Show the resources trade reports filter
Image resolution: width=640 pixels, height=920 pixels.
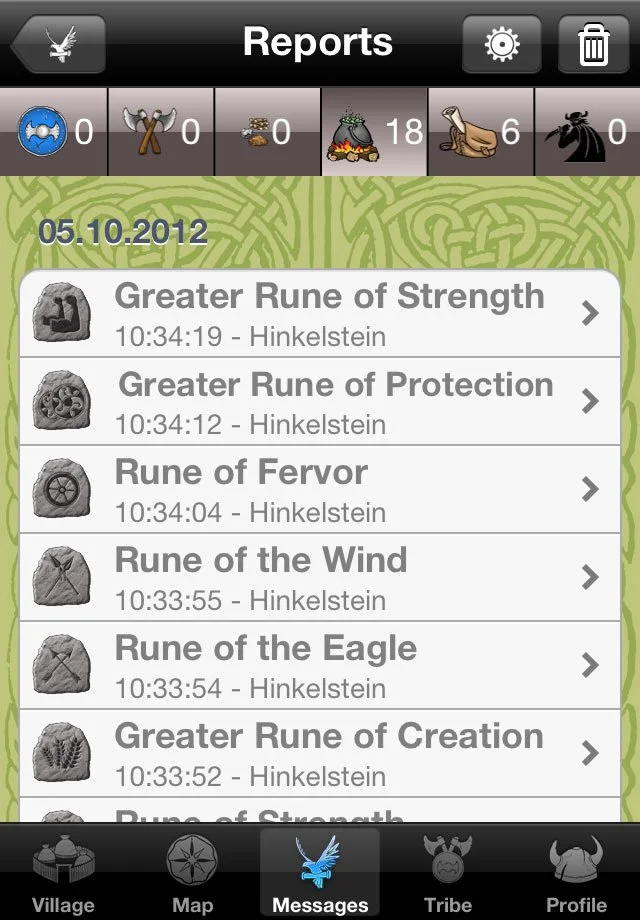pos(267,132)
